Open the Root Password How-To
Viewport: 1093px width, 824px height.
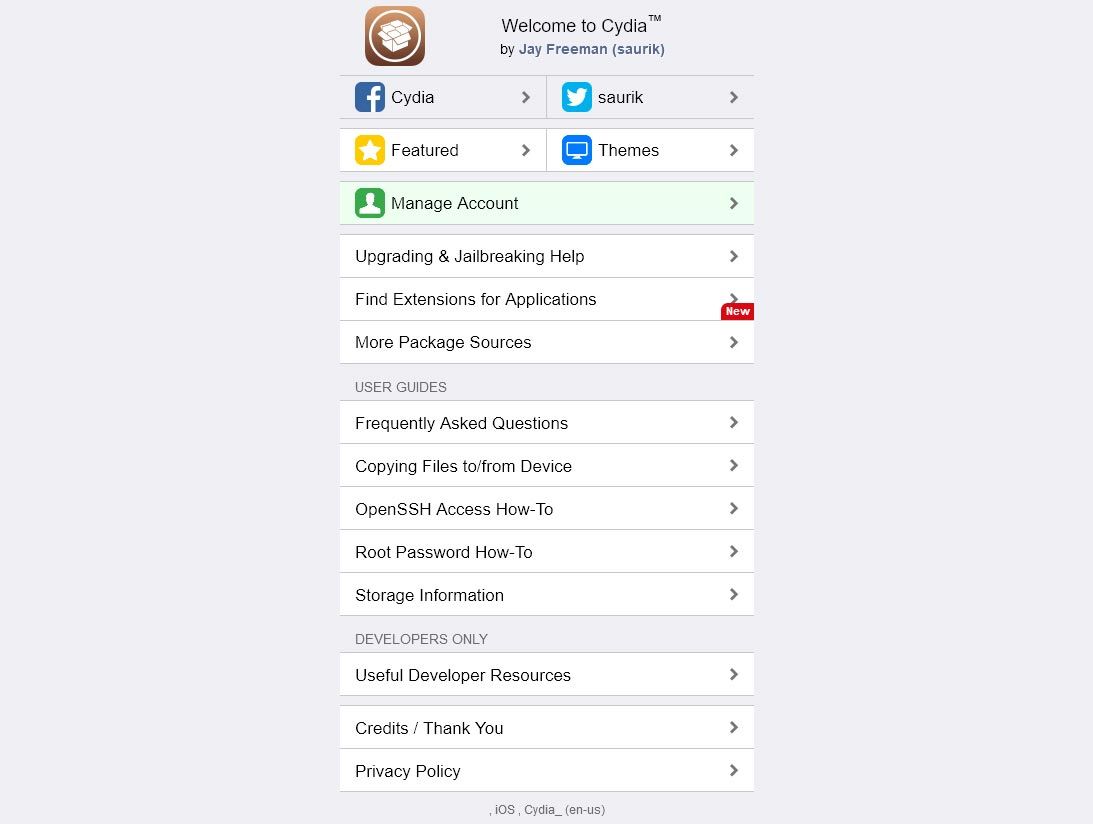546,552
